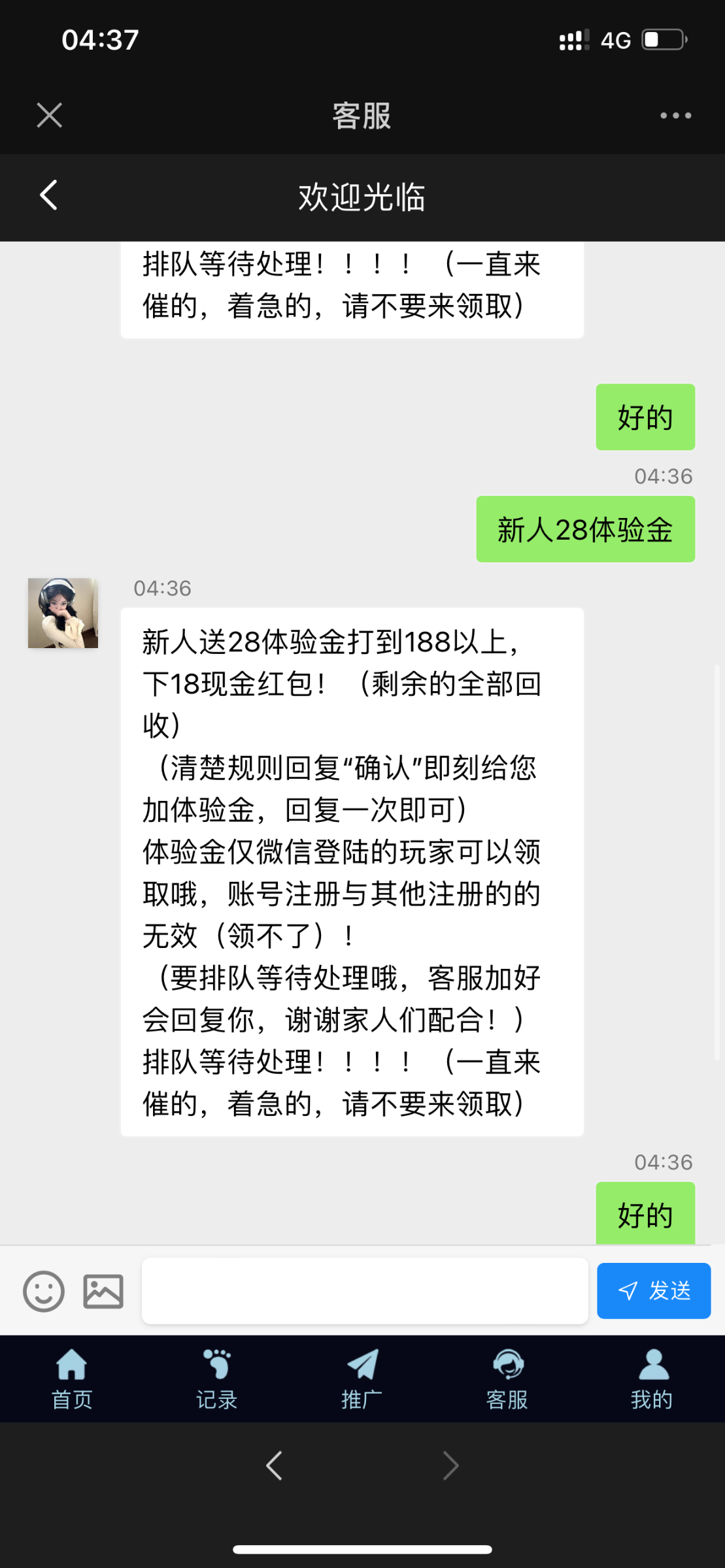
Task: Switch to the 首页 tab
Action: (72, 1379)
